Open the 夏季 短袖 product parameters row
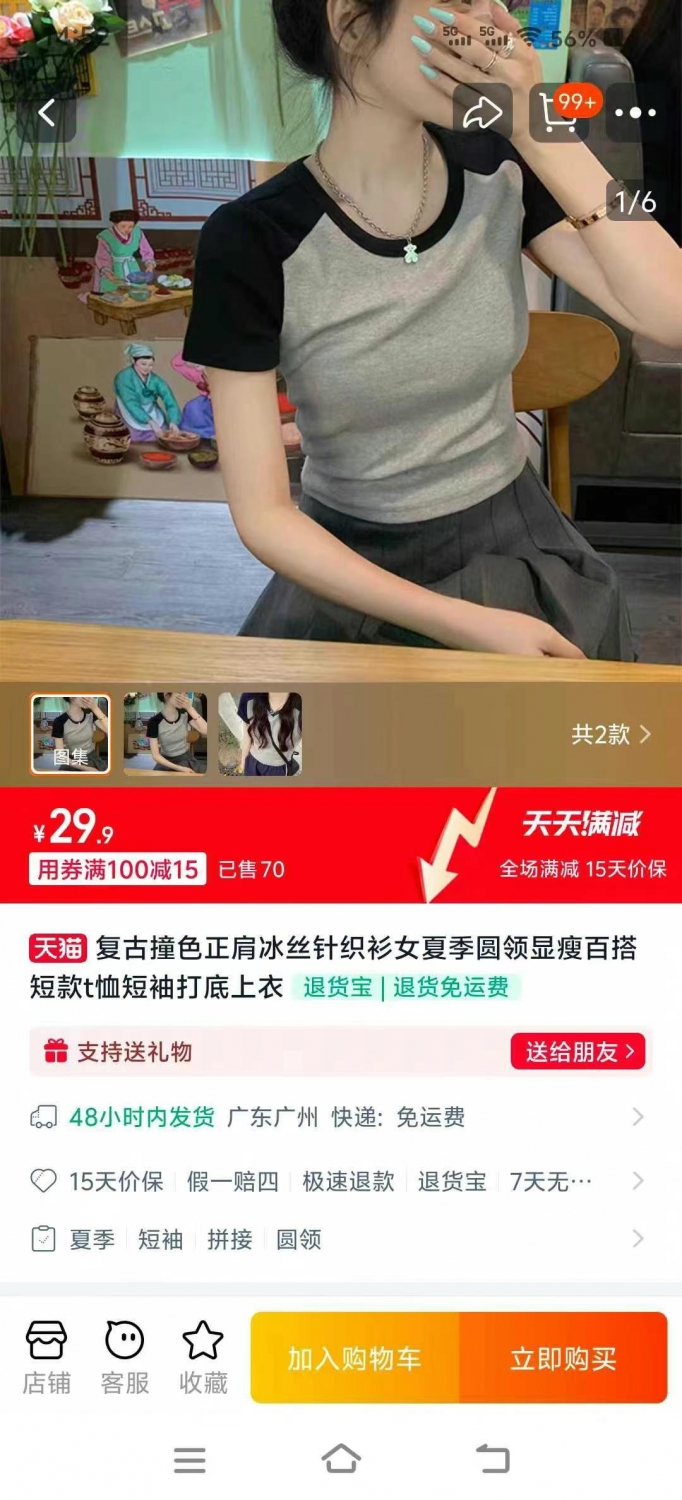The width and height of the screenshot is (682, 1500). coord(340,1240)
